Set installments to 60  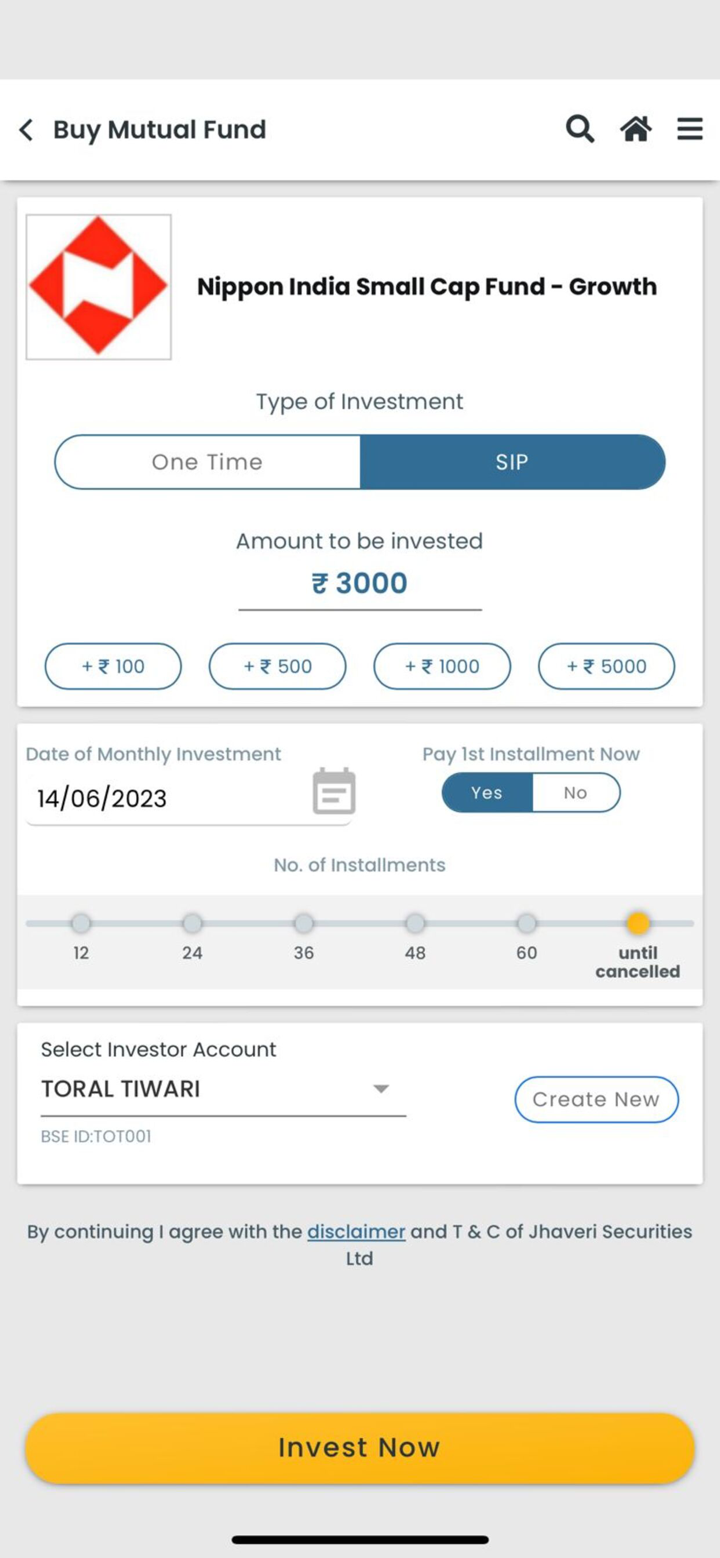pos(527,923)
